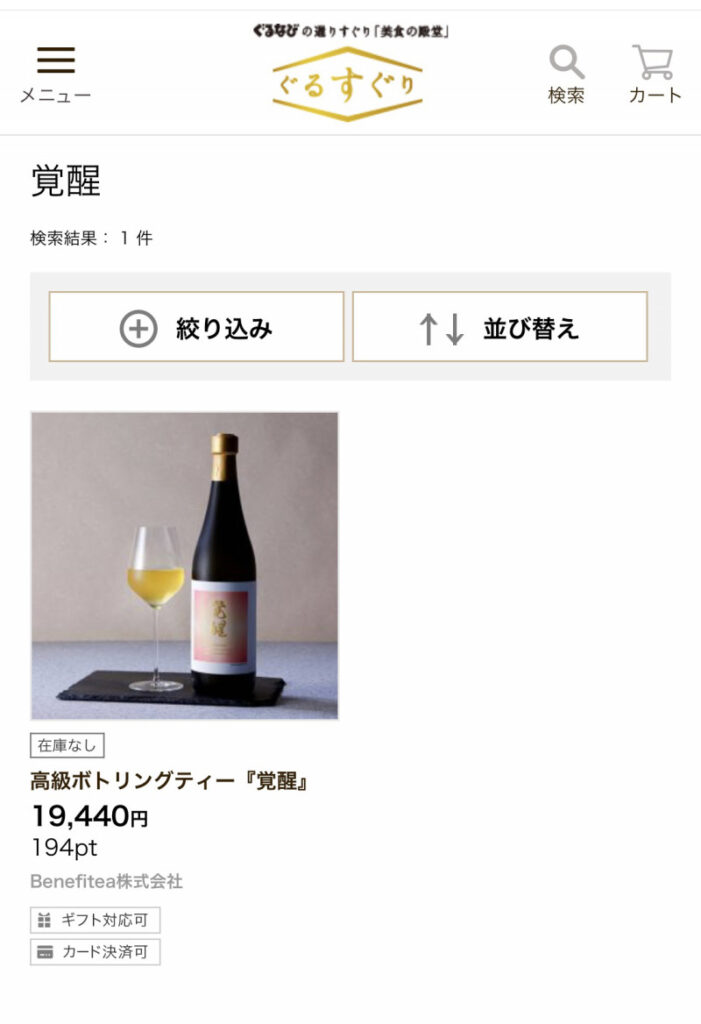
Task: Open the 検索 search icon
Action: [566, 74]
